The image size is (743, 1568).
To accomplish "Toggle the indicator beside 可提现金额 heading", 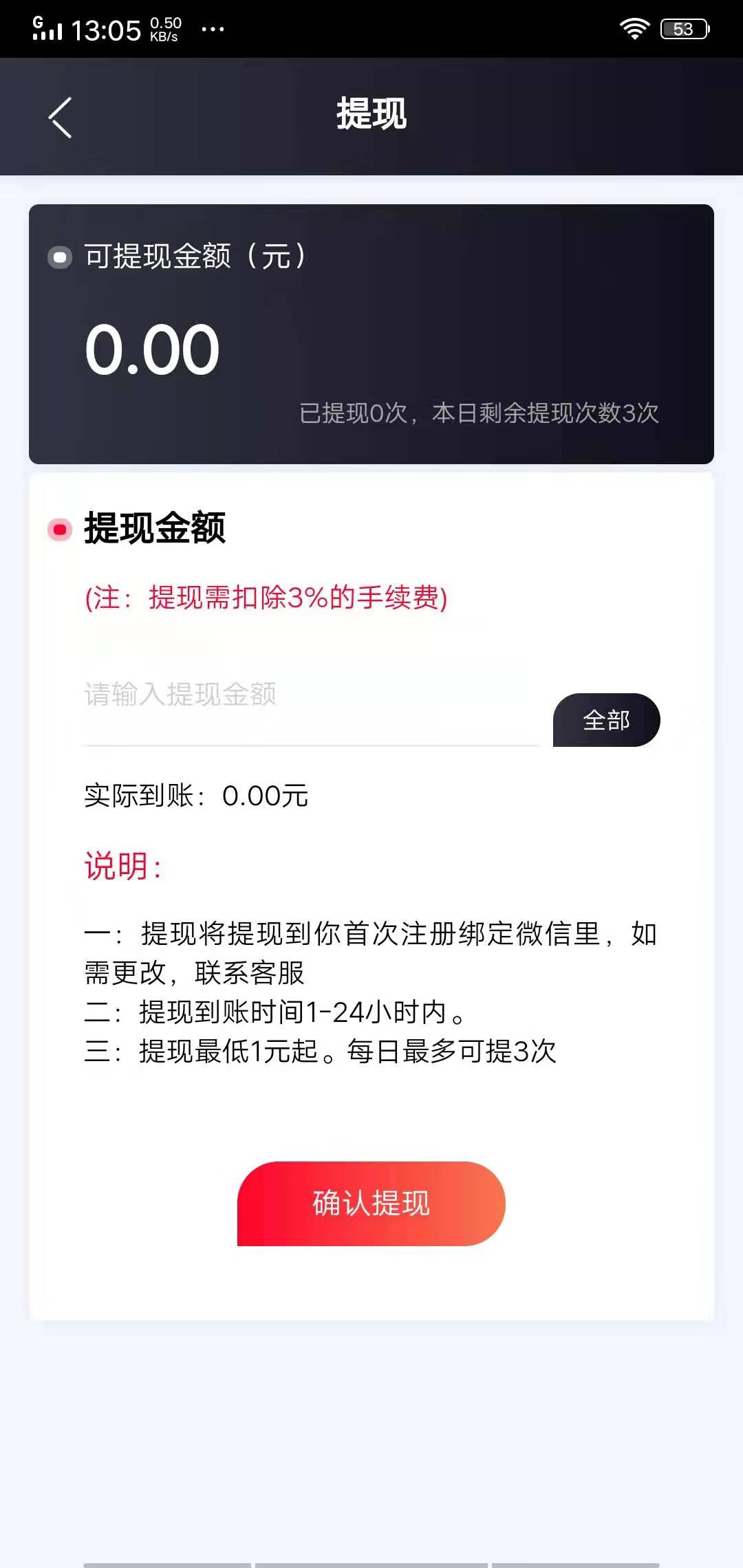I will coord(58,258).
